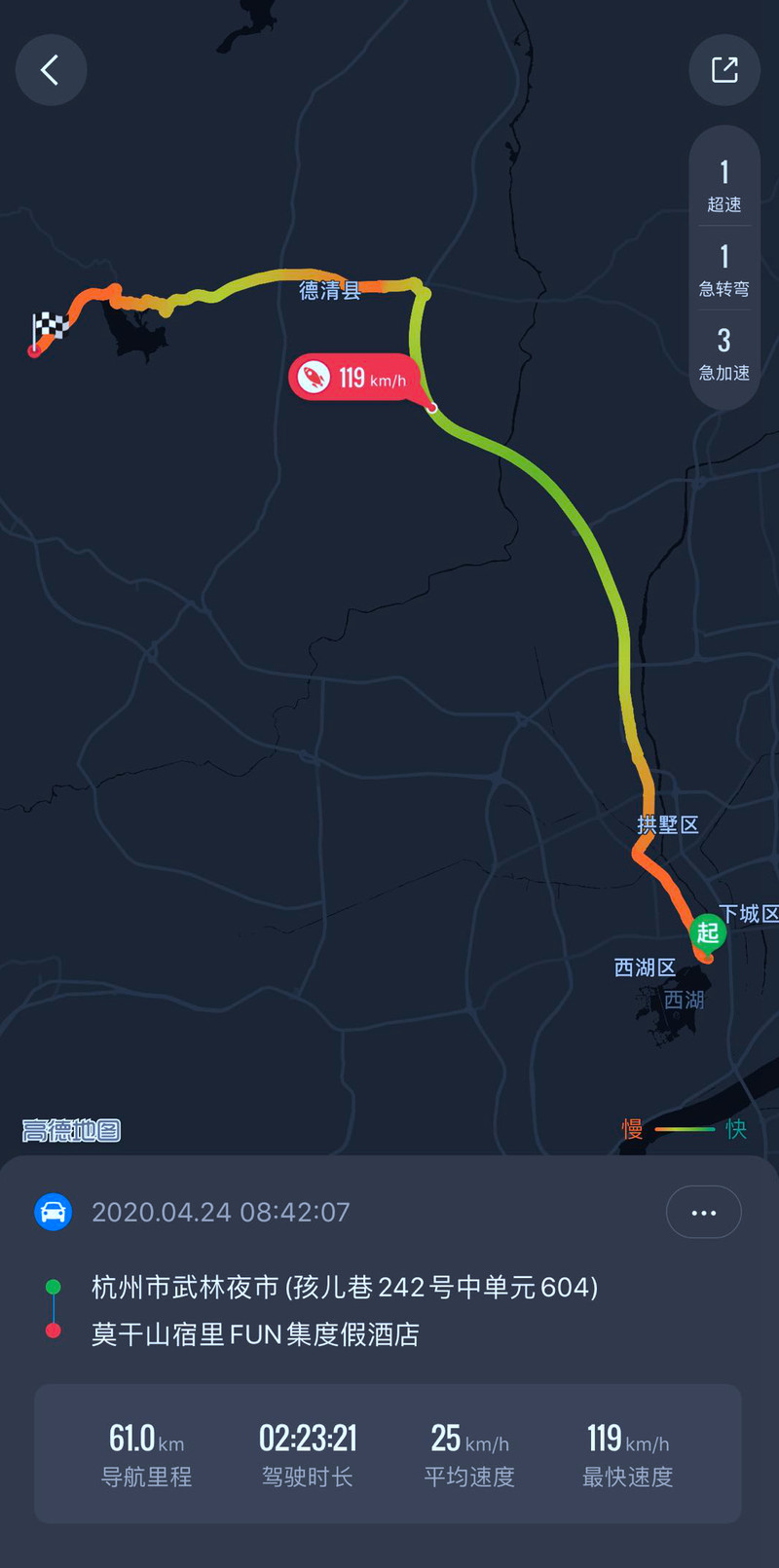
Task: Show the 超速 speeding event
Action: click(724, 186)
